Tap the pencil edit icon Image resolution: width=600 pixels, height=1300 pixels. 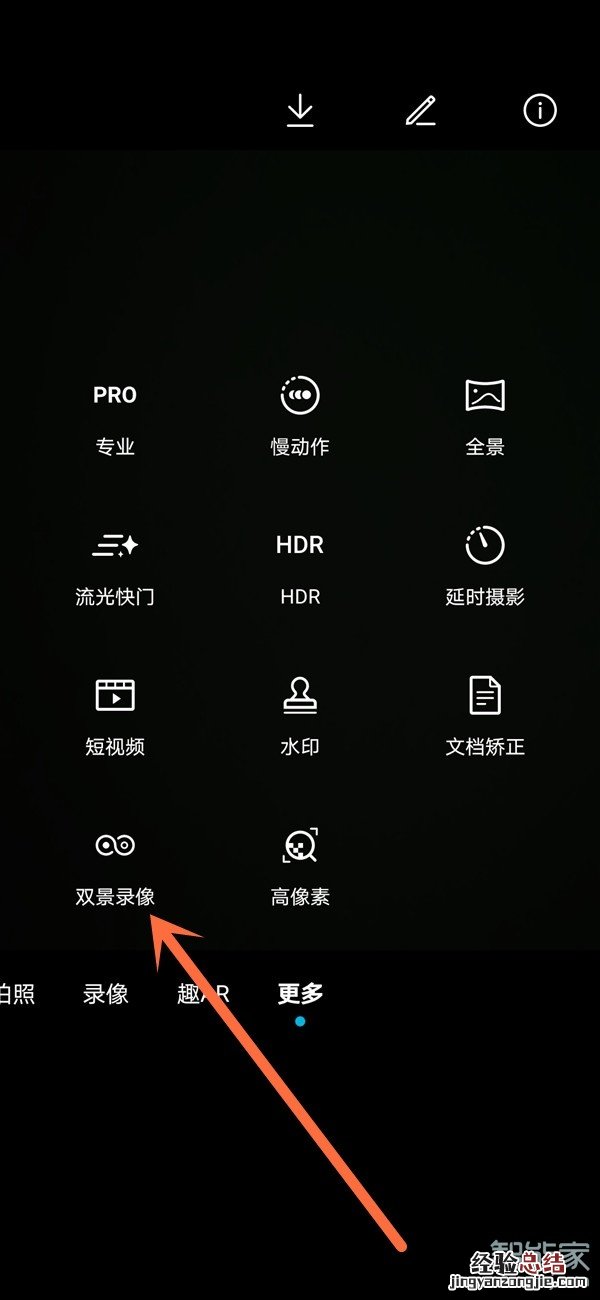pos(421,111)
